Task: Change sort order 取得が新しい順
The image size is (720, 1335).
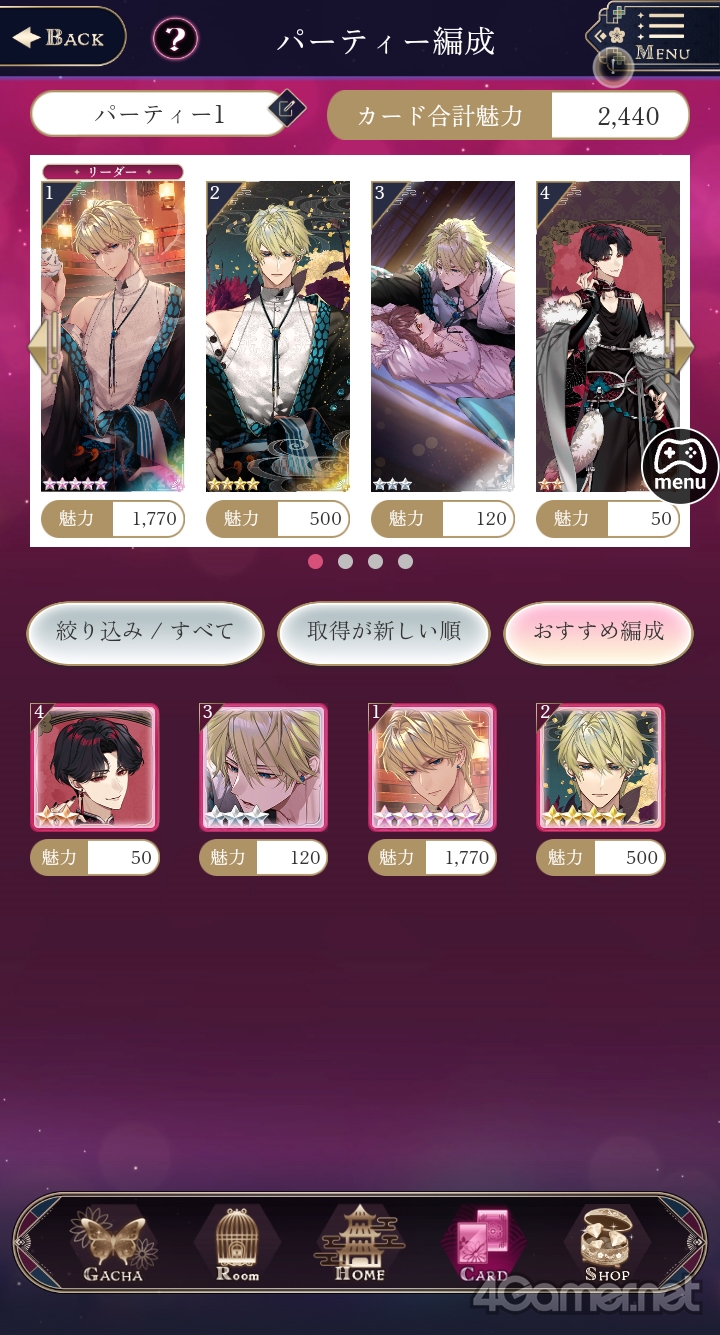Action: click(x=384, y=632)
